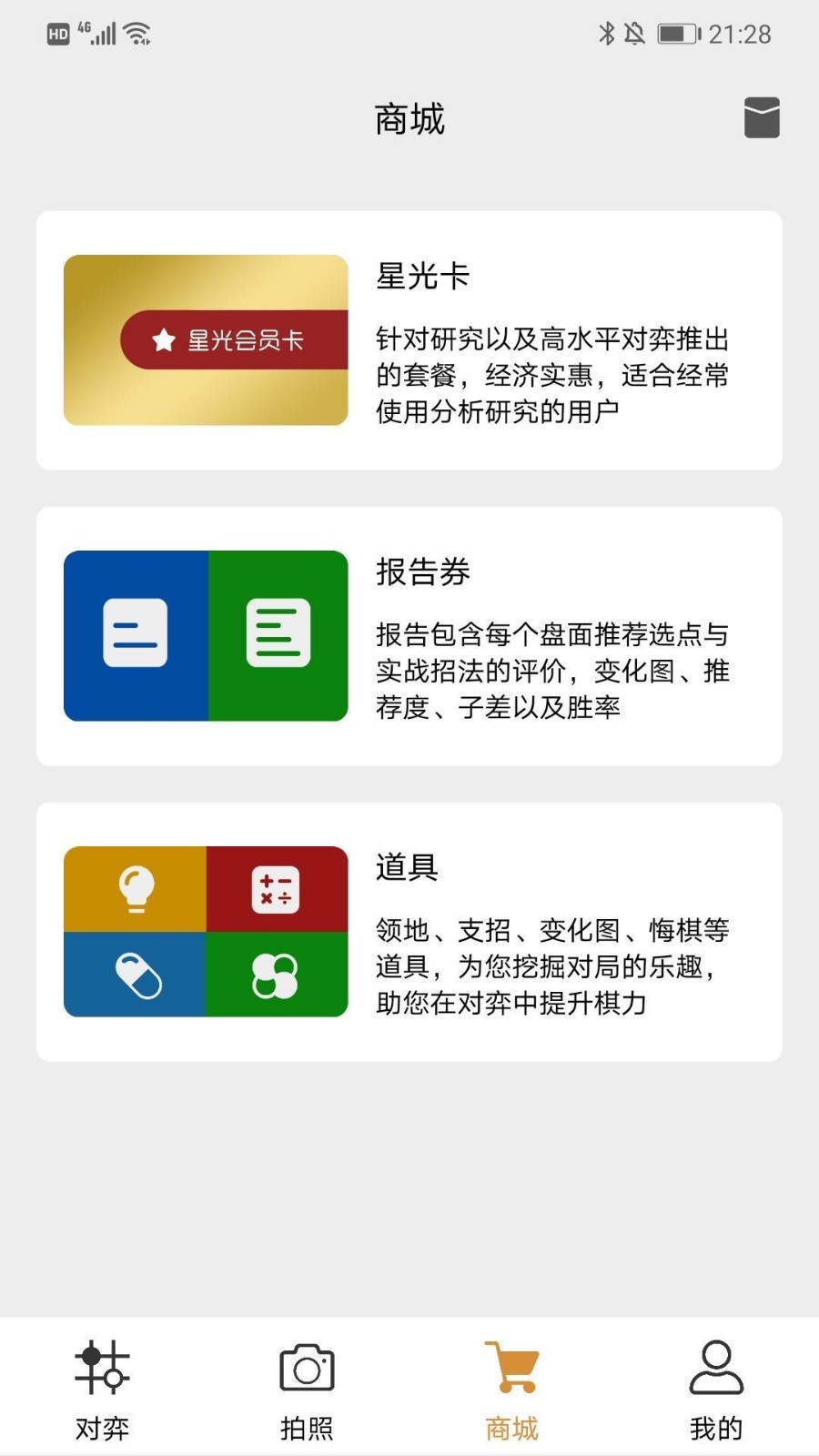Image resolution: width=819 pixels, height=1456 pixels.
Task: Open the 星光会员卡 gold card image
Action: 205,340
